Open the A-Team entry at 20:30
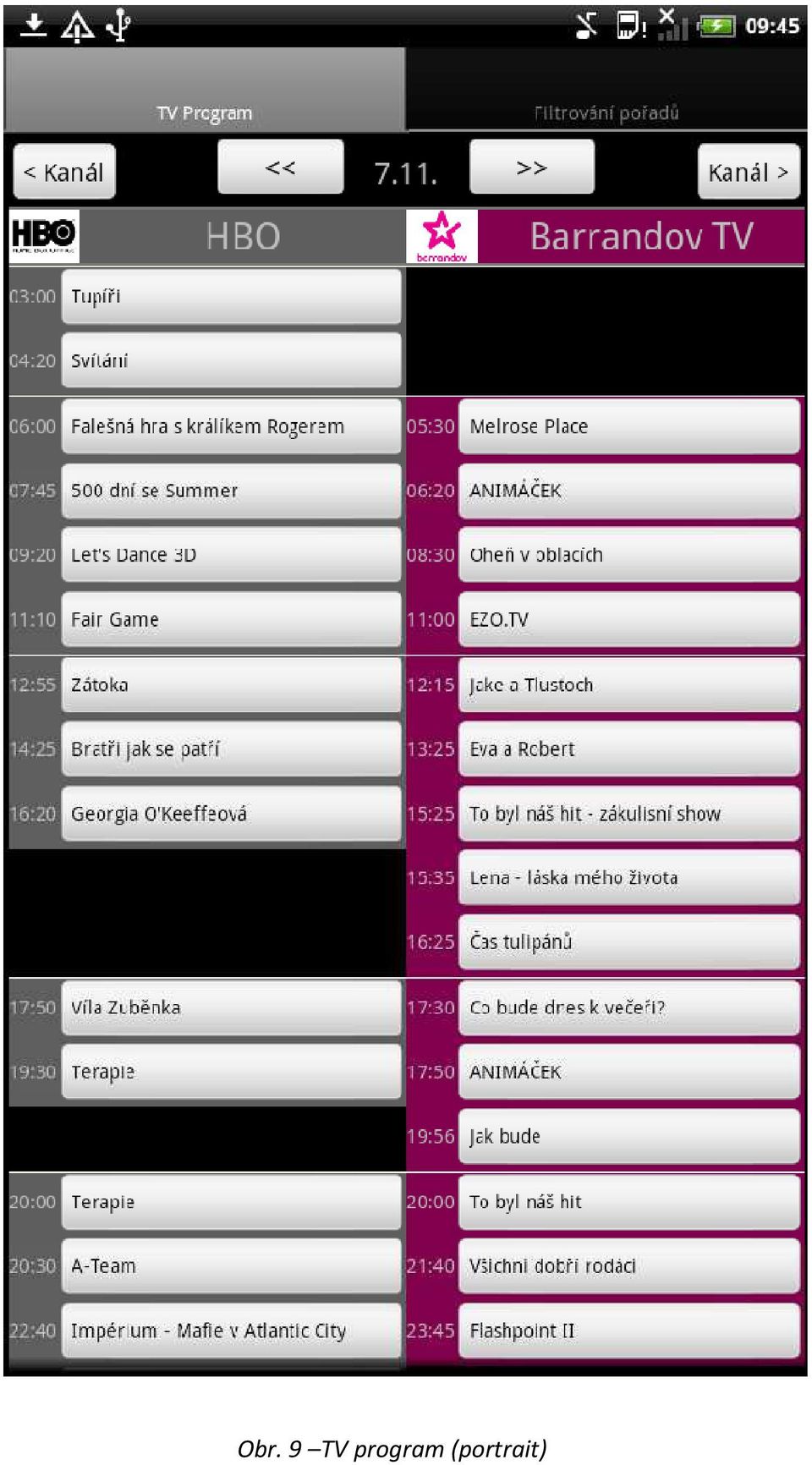Viewport: 812px width, 1465px height. point(231,1266)
